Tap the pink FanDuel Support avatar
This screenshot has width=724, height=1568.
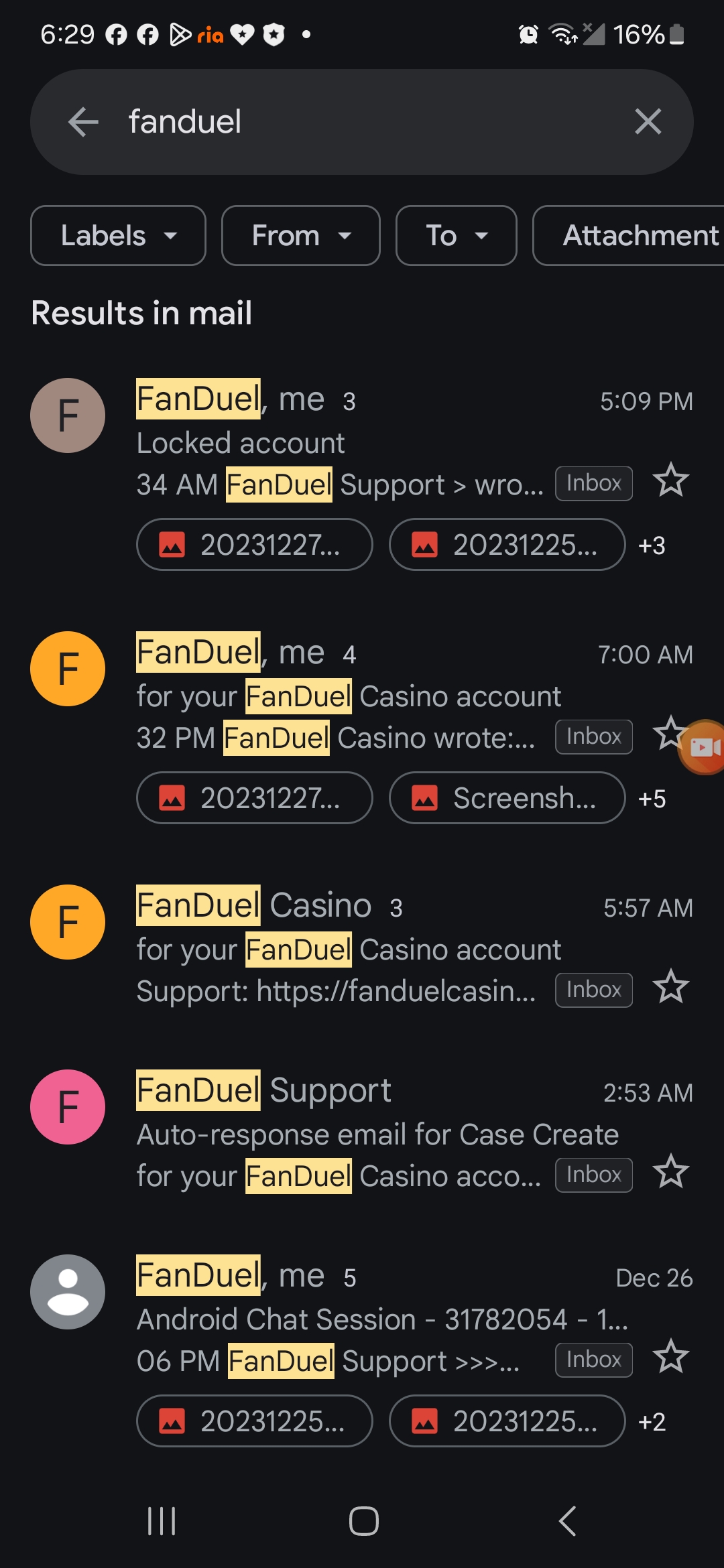coord(67,1106)
